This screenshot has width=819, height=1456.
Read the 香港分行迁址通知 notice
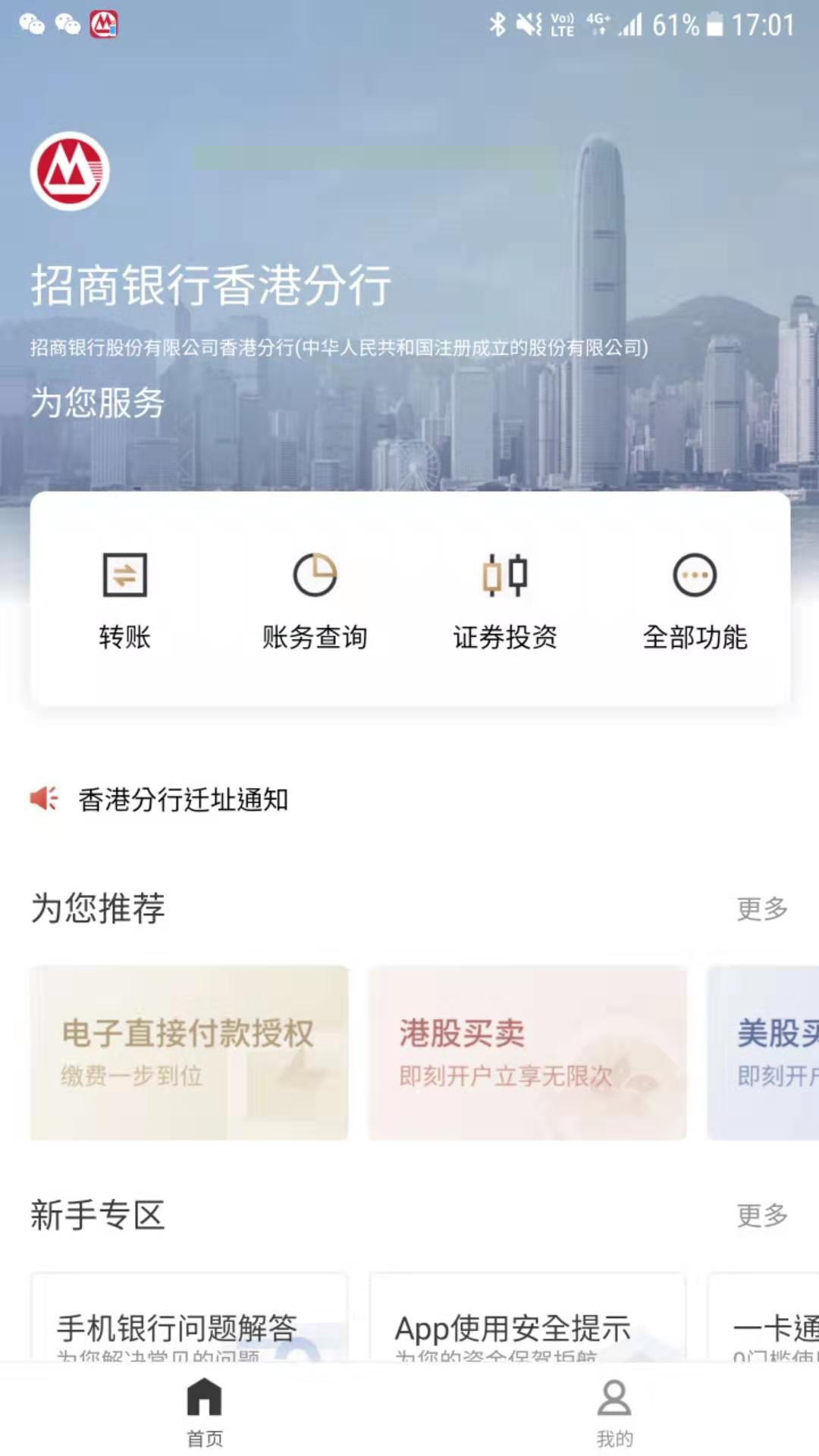(183, 799)
